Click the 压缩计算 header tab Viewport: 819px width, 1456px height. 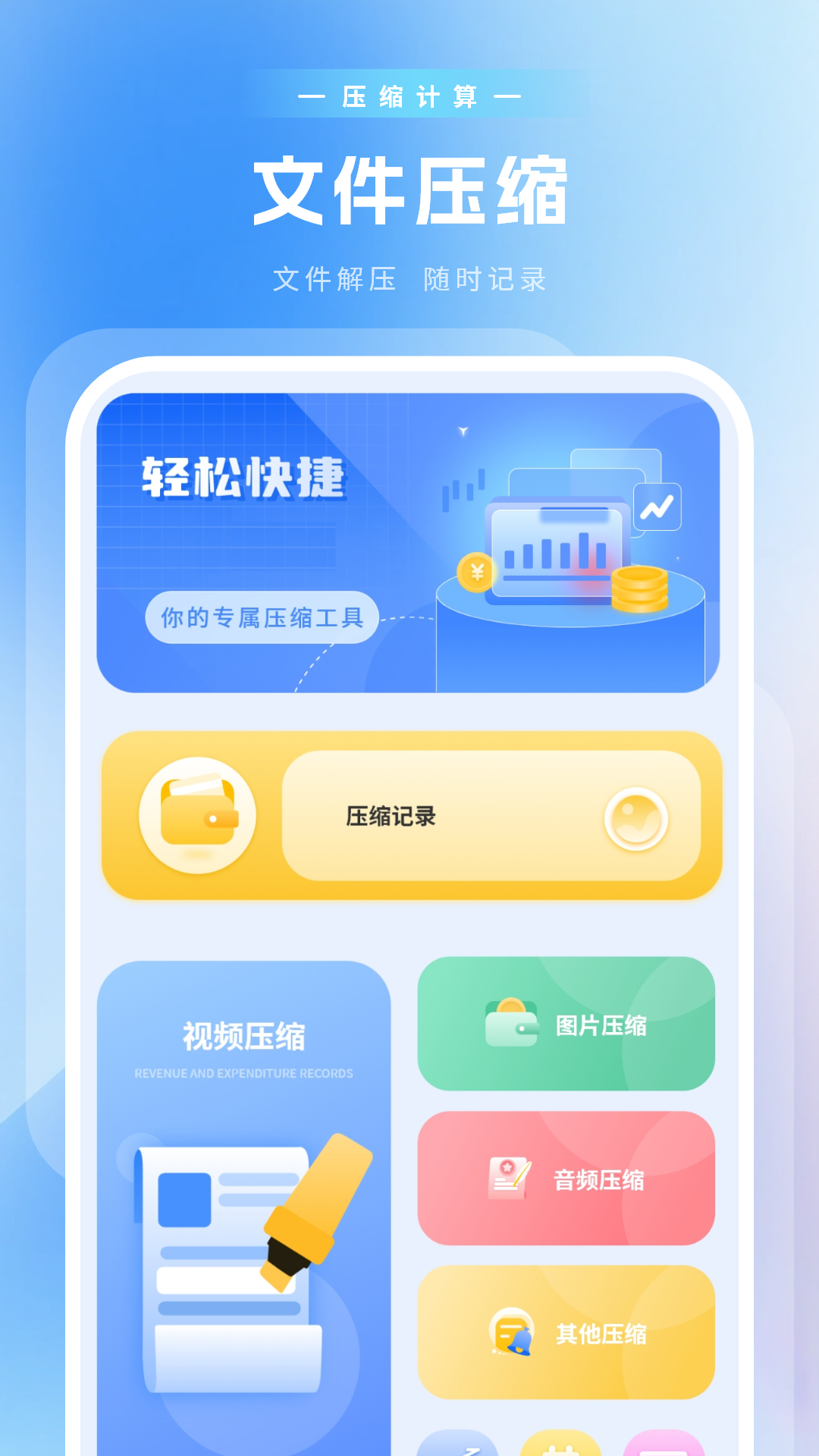tap(409, 95)
